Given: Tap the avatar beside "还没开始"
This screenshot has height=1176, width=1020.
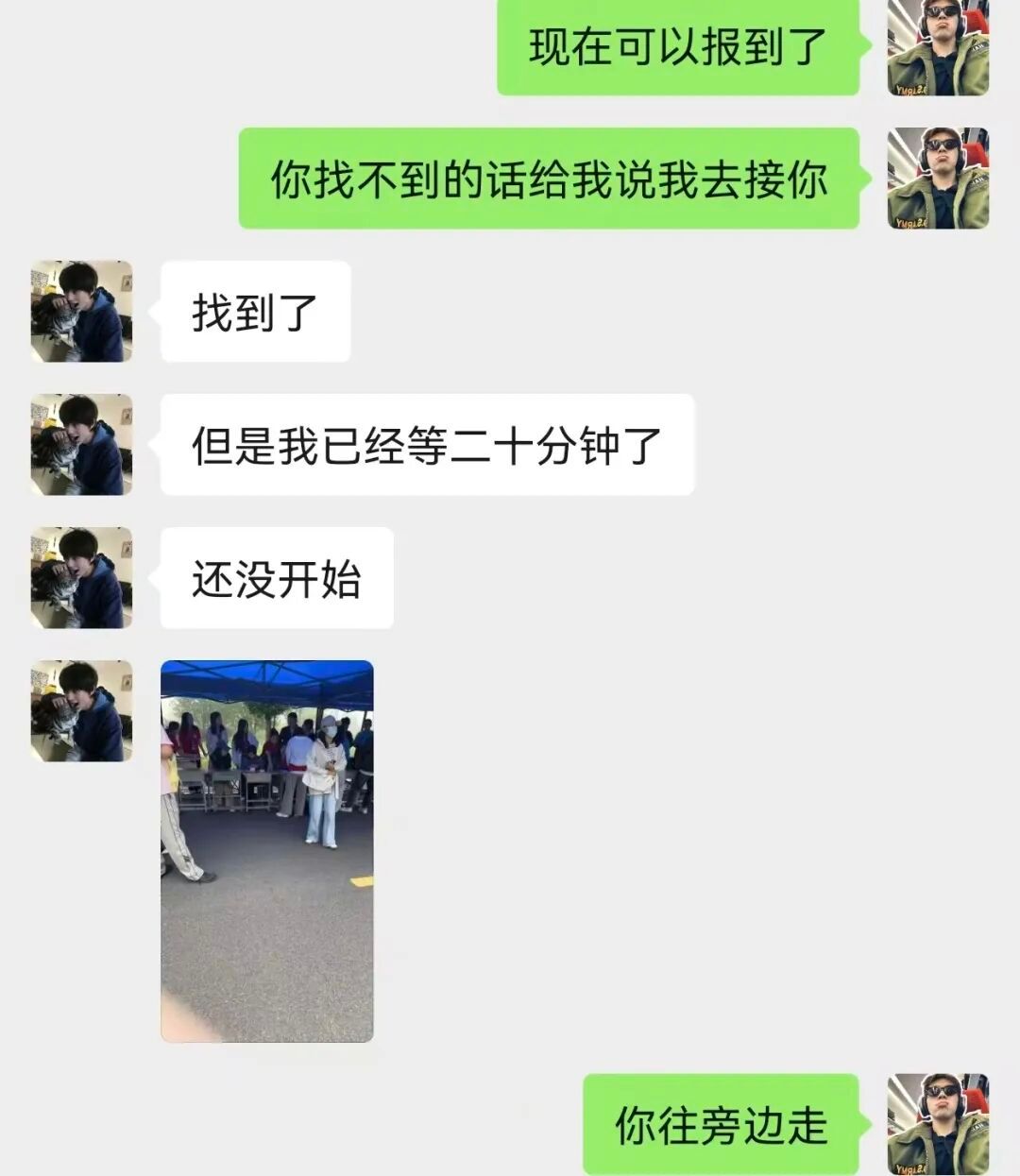Looking at the screenshot, I should (x=81, y=578).
